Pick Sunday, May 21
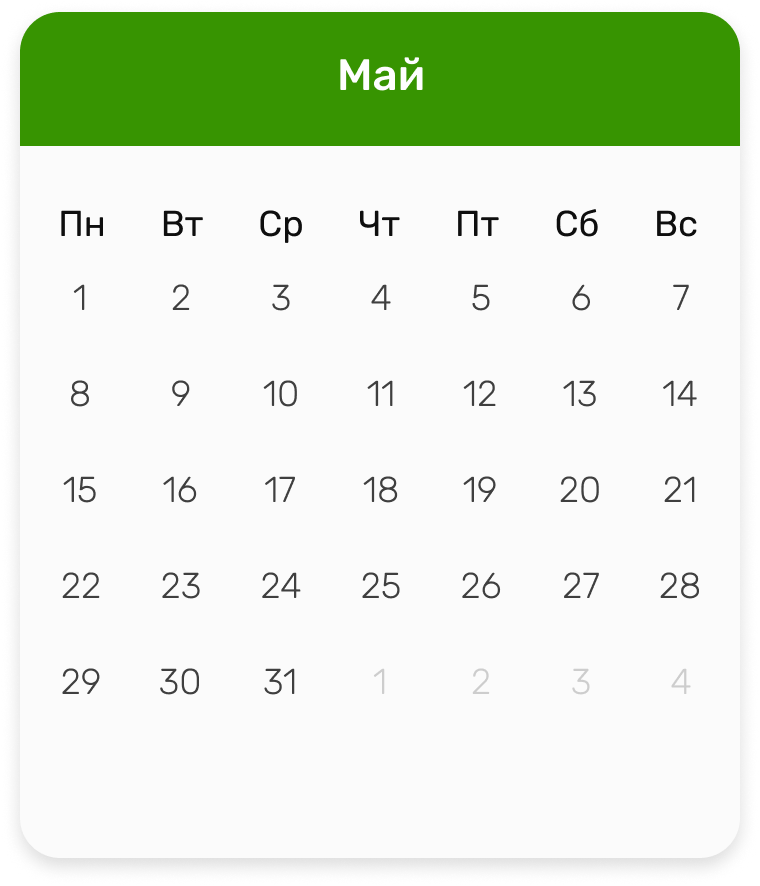Viewport: 760px width, 886px height. (x=680, y=490)
